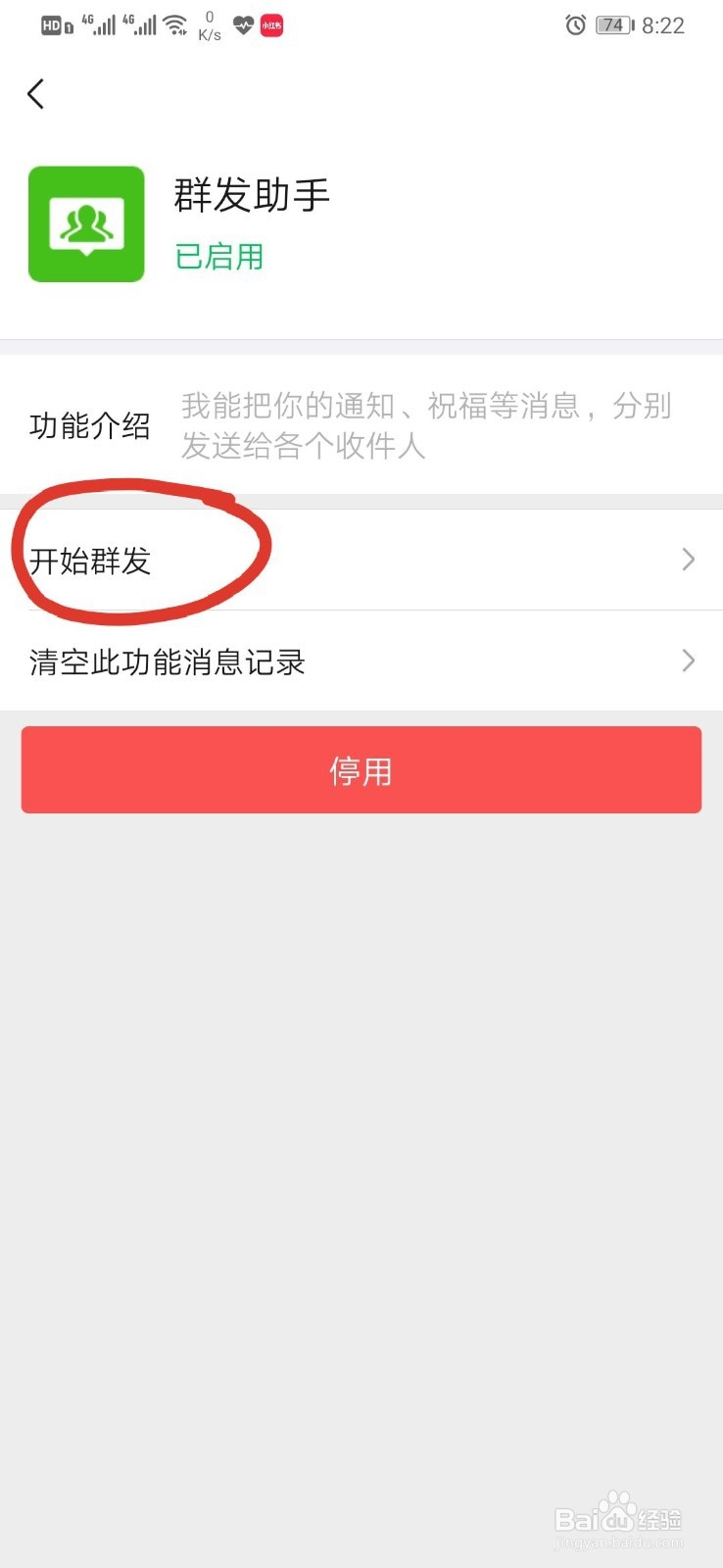Go back using the back arrow
The width and height of the screenshot is (723, 1568).
(x=35, y=93)
